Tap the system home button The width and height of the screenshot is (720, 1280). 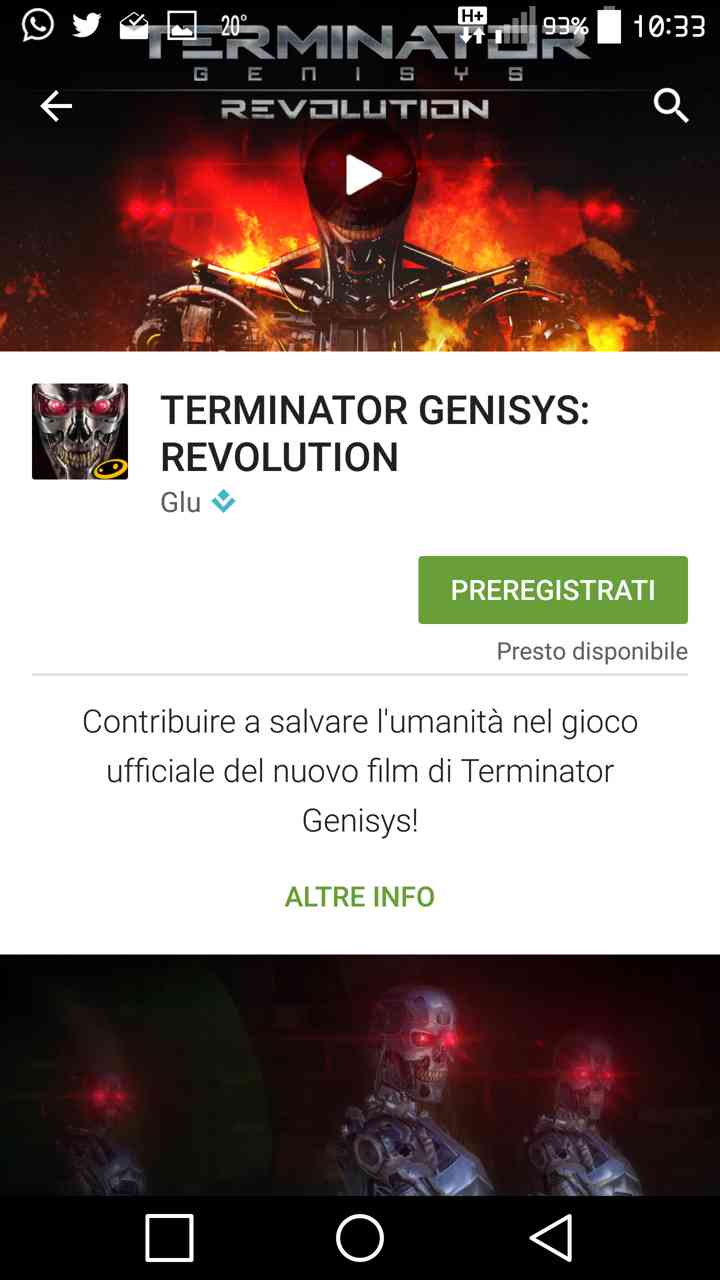coord(360,1239)
